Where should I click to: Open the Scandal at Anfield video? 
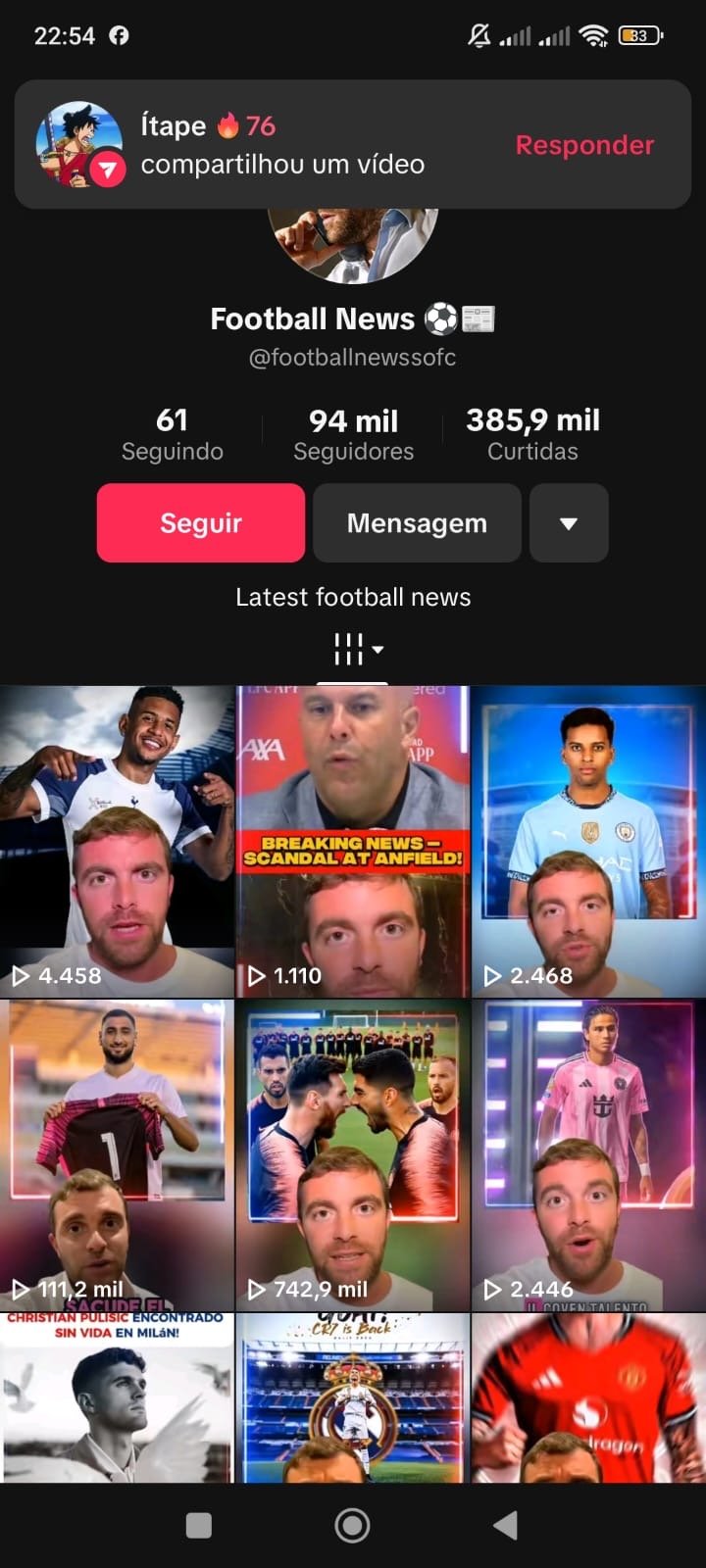click(353, 841)
